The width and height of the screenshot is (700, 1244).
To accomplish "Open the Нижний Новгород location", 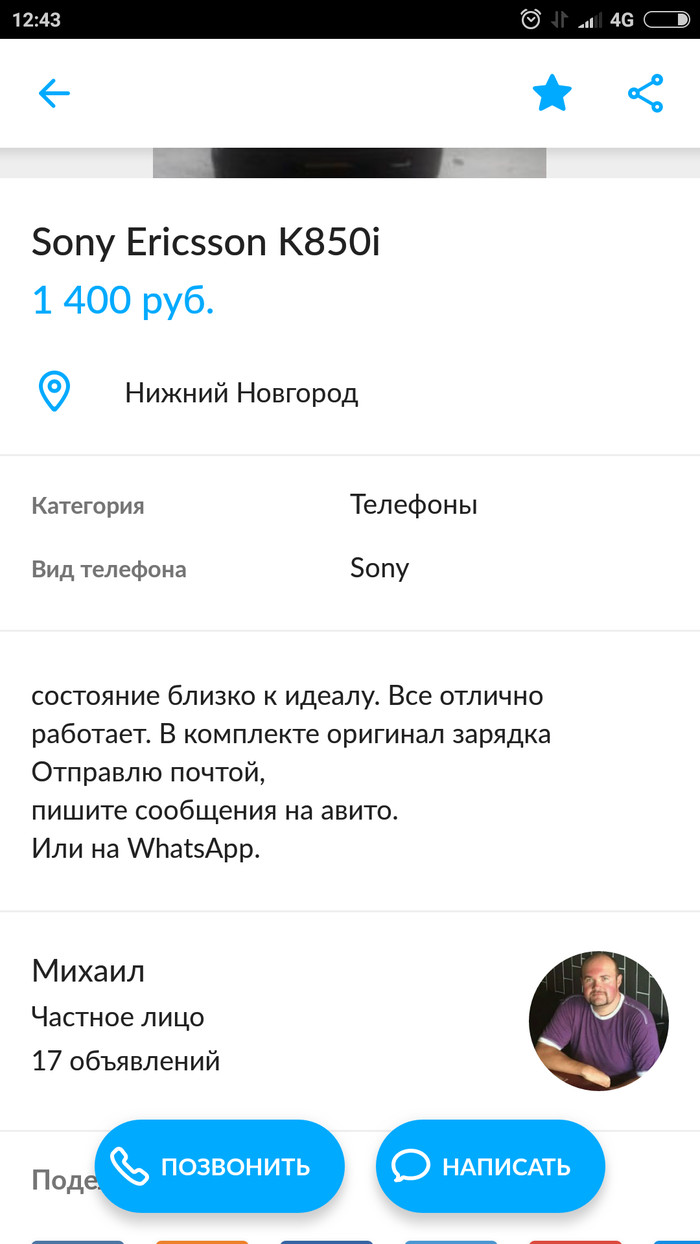I will (x=241, y=393).
